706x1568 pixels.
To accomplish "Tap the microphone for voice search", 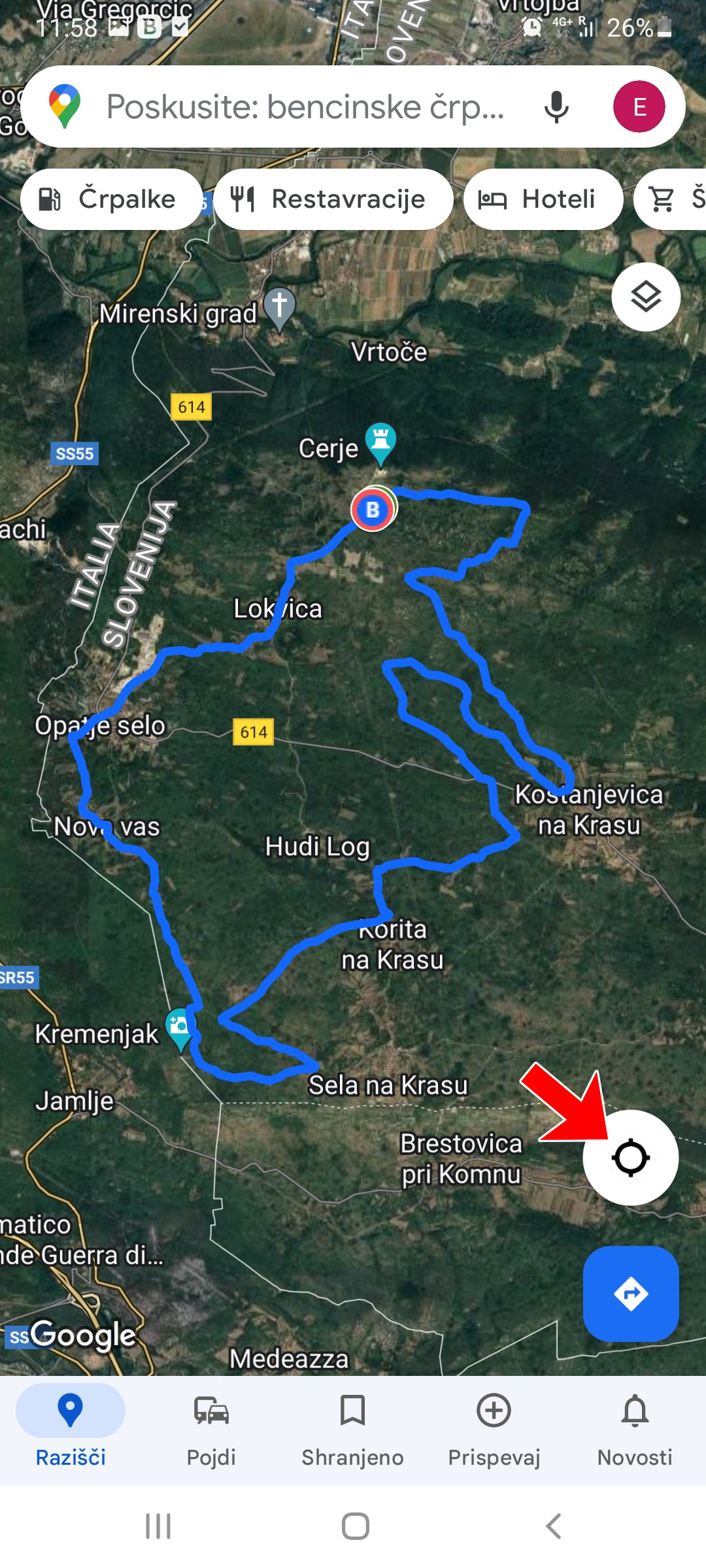I will pos(556,106).
